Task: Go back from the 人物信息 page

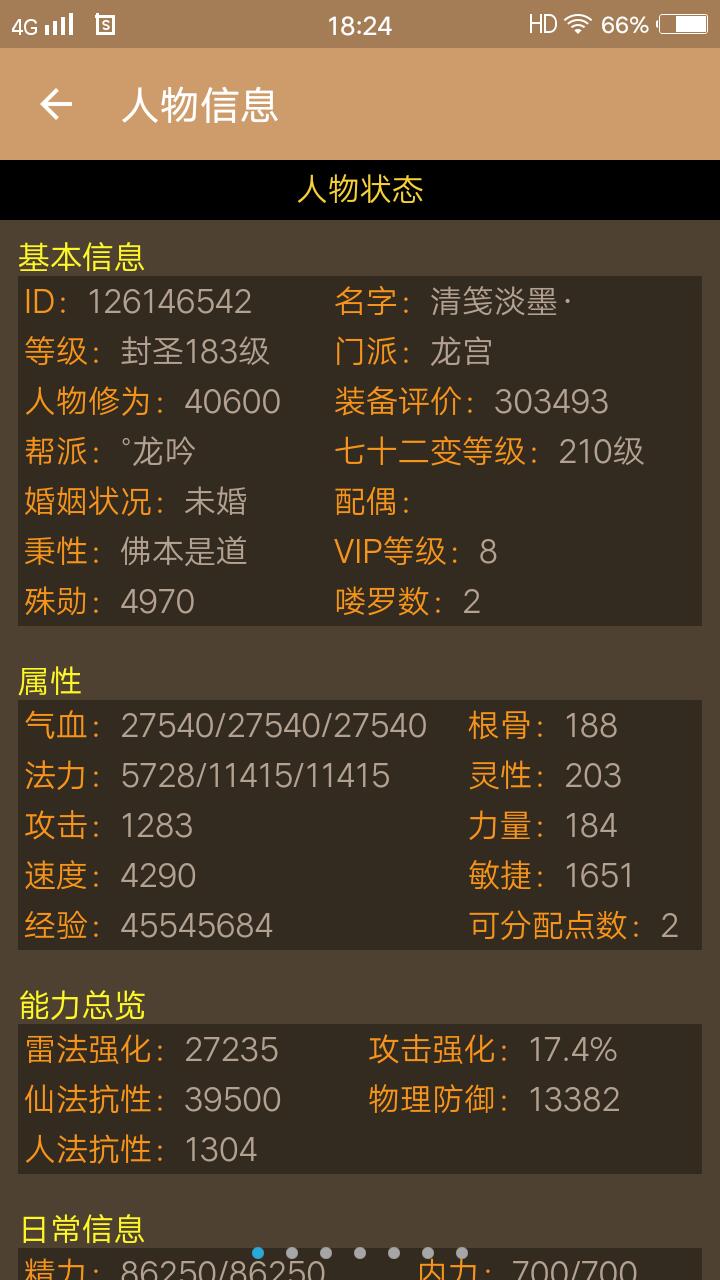Action: (x=56, y=104)
